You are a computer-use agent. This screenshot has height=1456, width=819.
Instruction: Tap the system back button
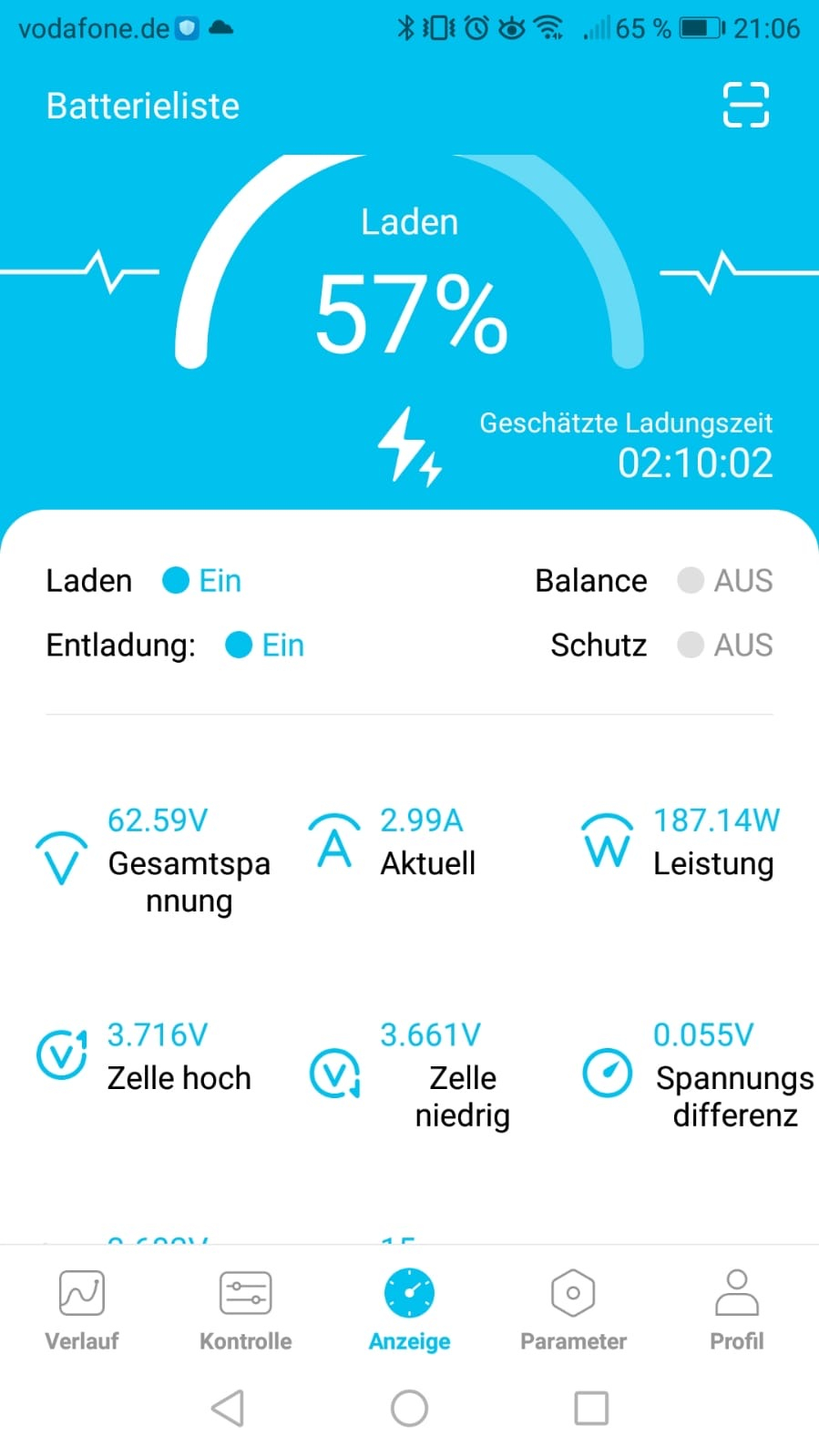228,1408
